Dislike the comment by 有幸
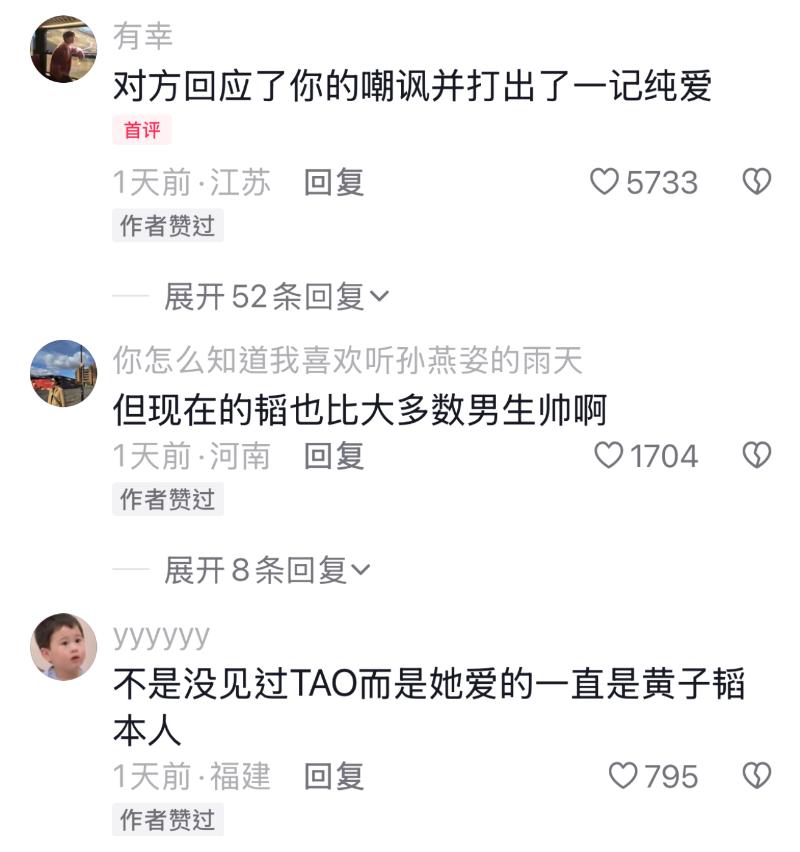 pos(756,182)
